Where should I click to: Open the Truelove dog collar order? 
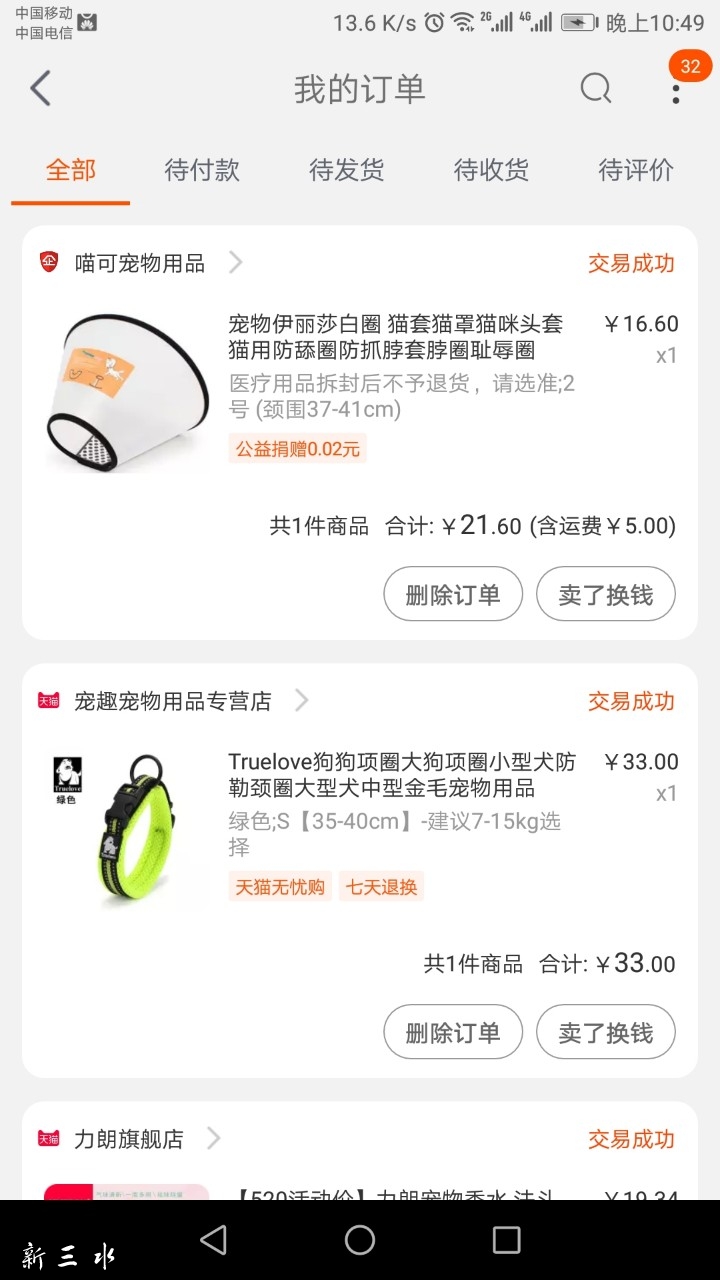(x=360, y=830)
